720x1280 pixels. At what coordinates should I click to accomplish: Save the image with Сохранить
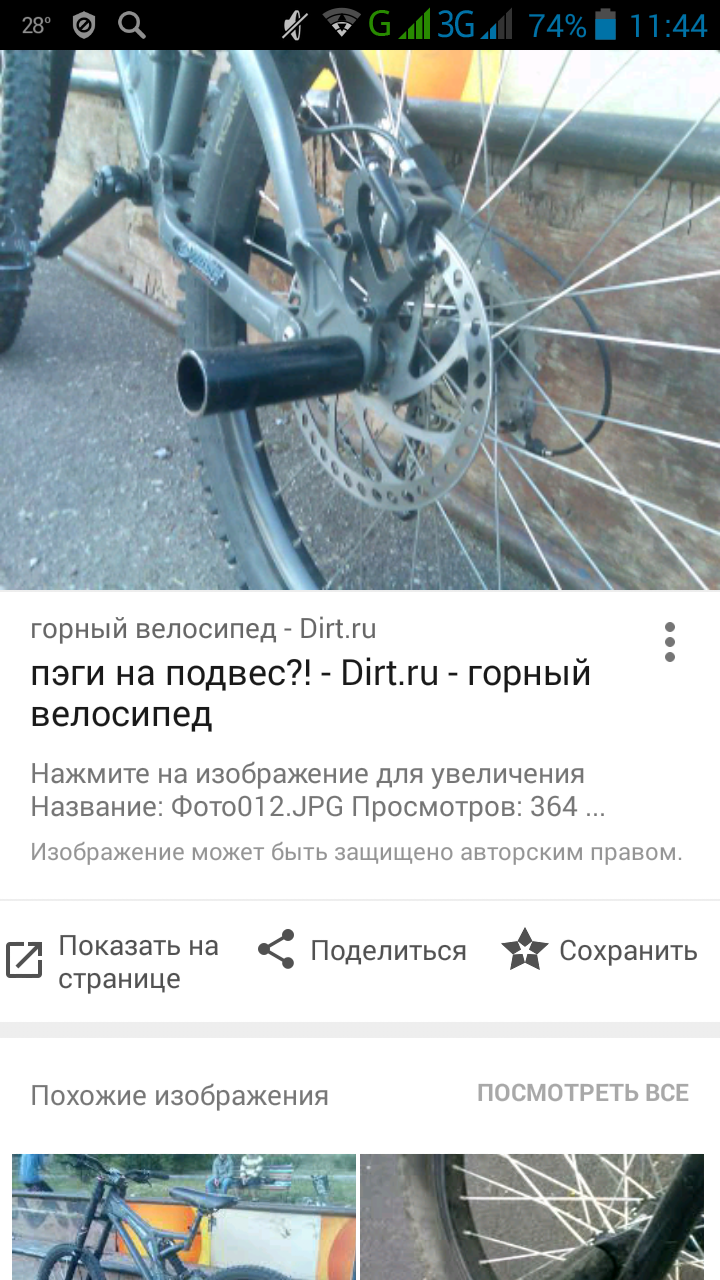click(x=599, y=950)
